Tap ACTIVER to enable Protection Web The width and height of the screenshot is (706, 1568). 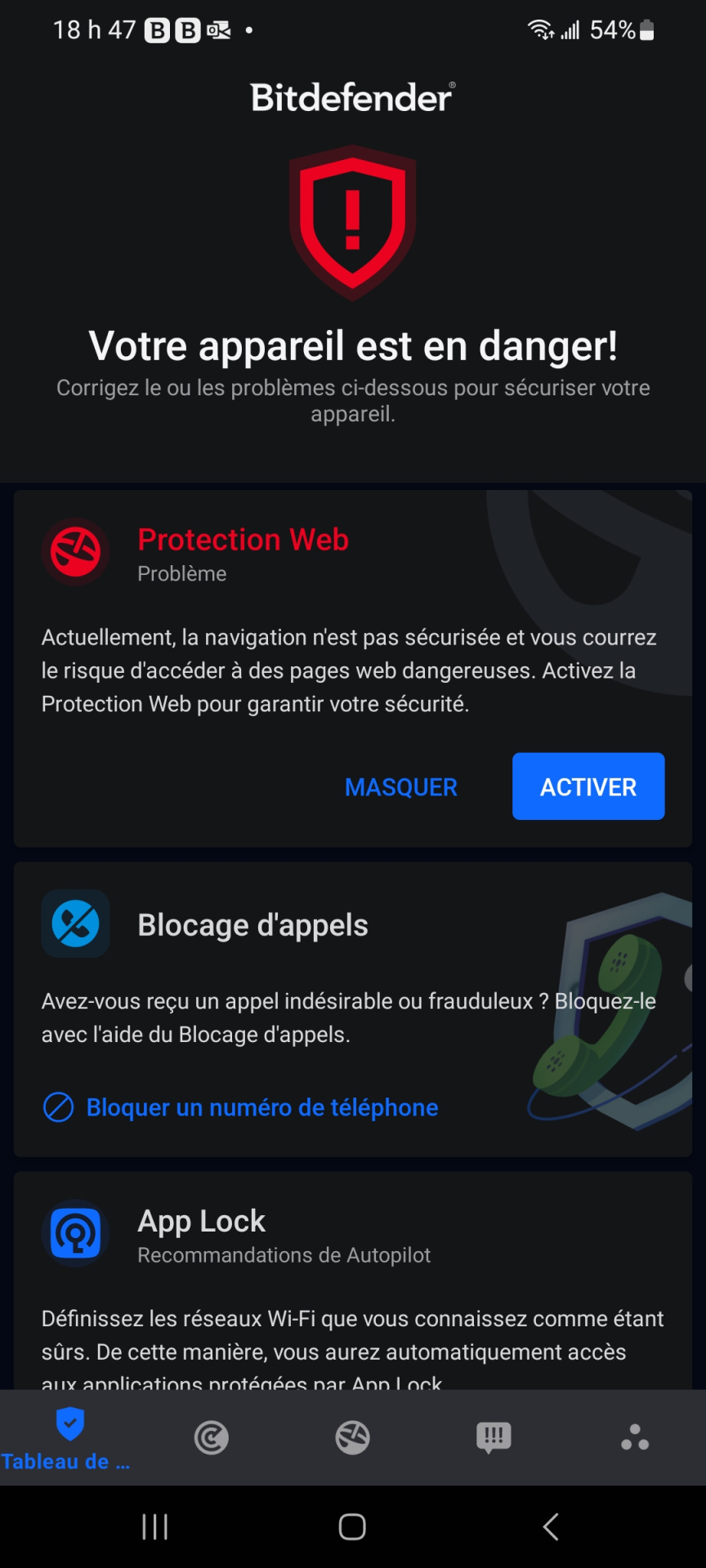588,786
